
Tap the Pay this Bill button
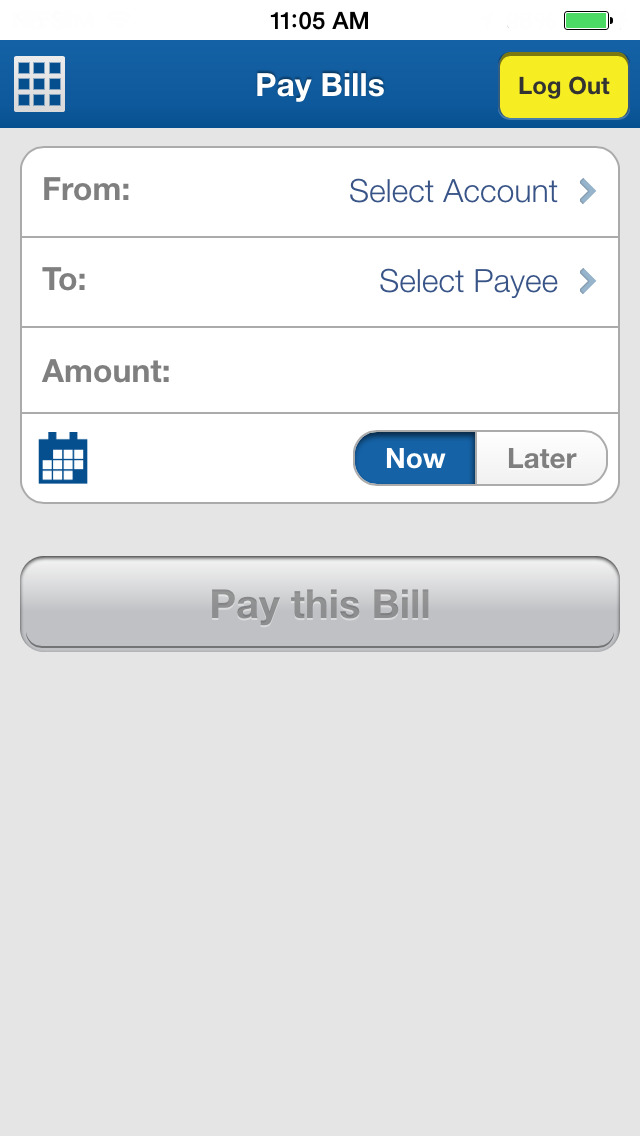pos(320,604)
